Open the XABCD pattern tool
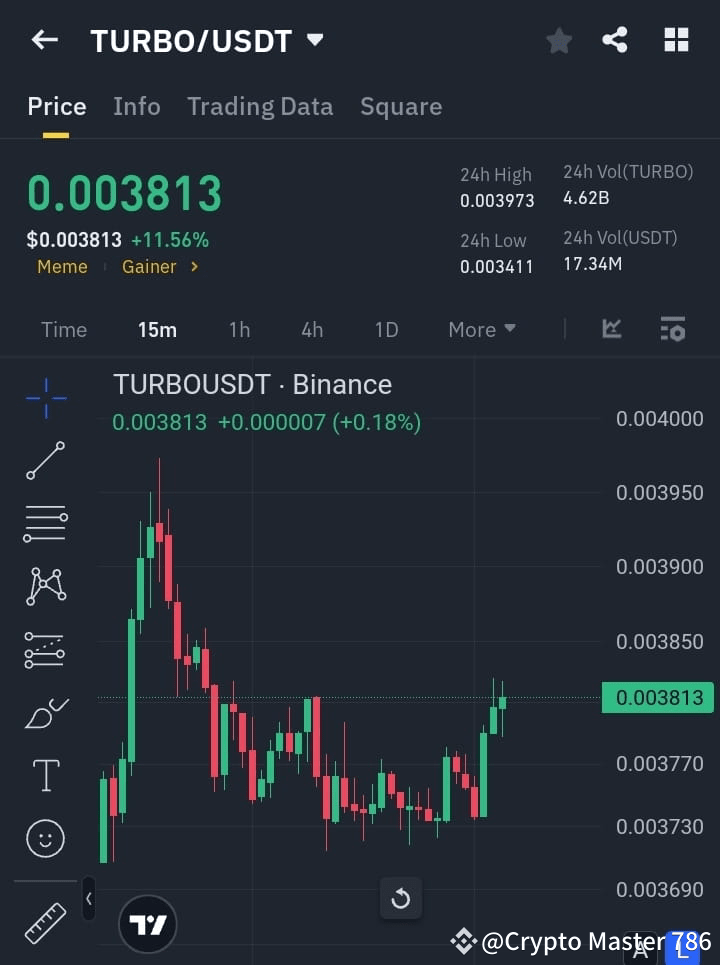720x965 pixels. point(44,587)
